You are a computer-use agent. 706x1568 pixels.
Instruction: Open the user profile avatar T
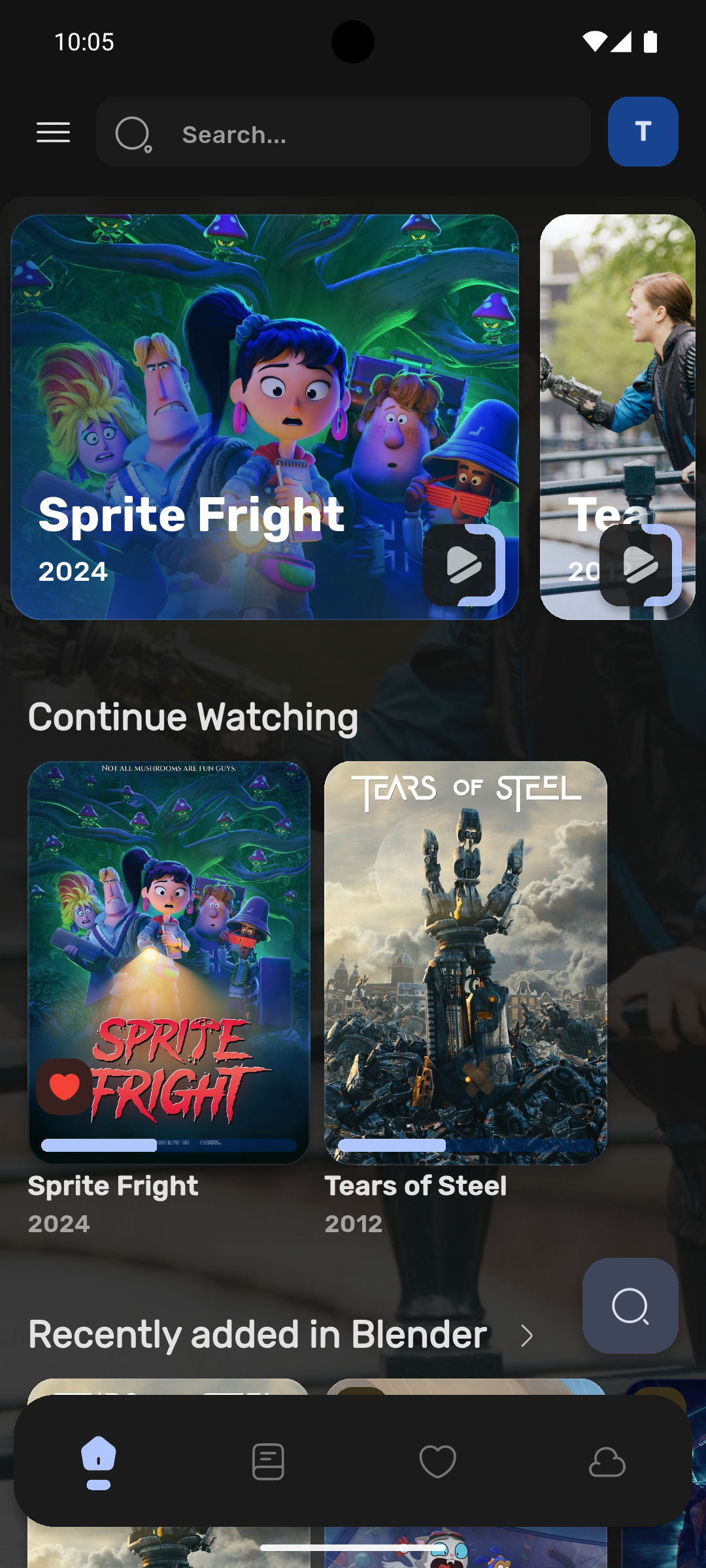(643, 131)
